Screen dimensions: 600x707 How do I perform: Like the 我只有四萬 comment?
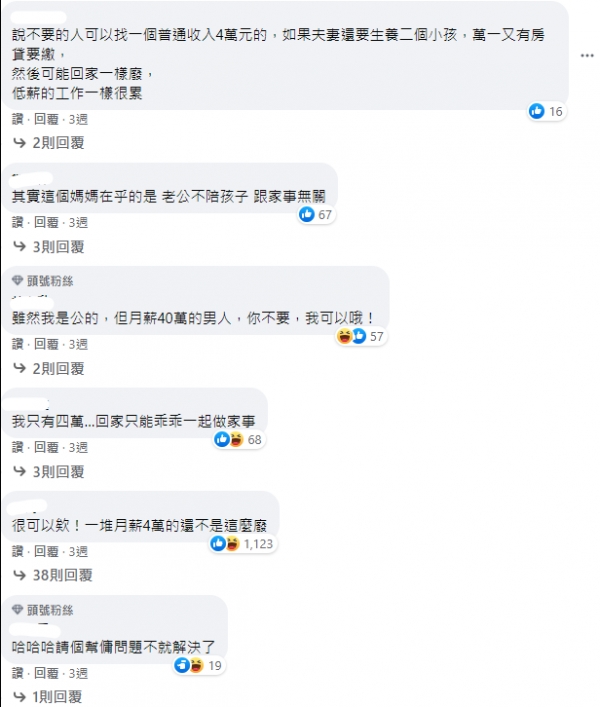[17, 447]
